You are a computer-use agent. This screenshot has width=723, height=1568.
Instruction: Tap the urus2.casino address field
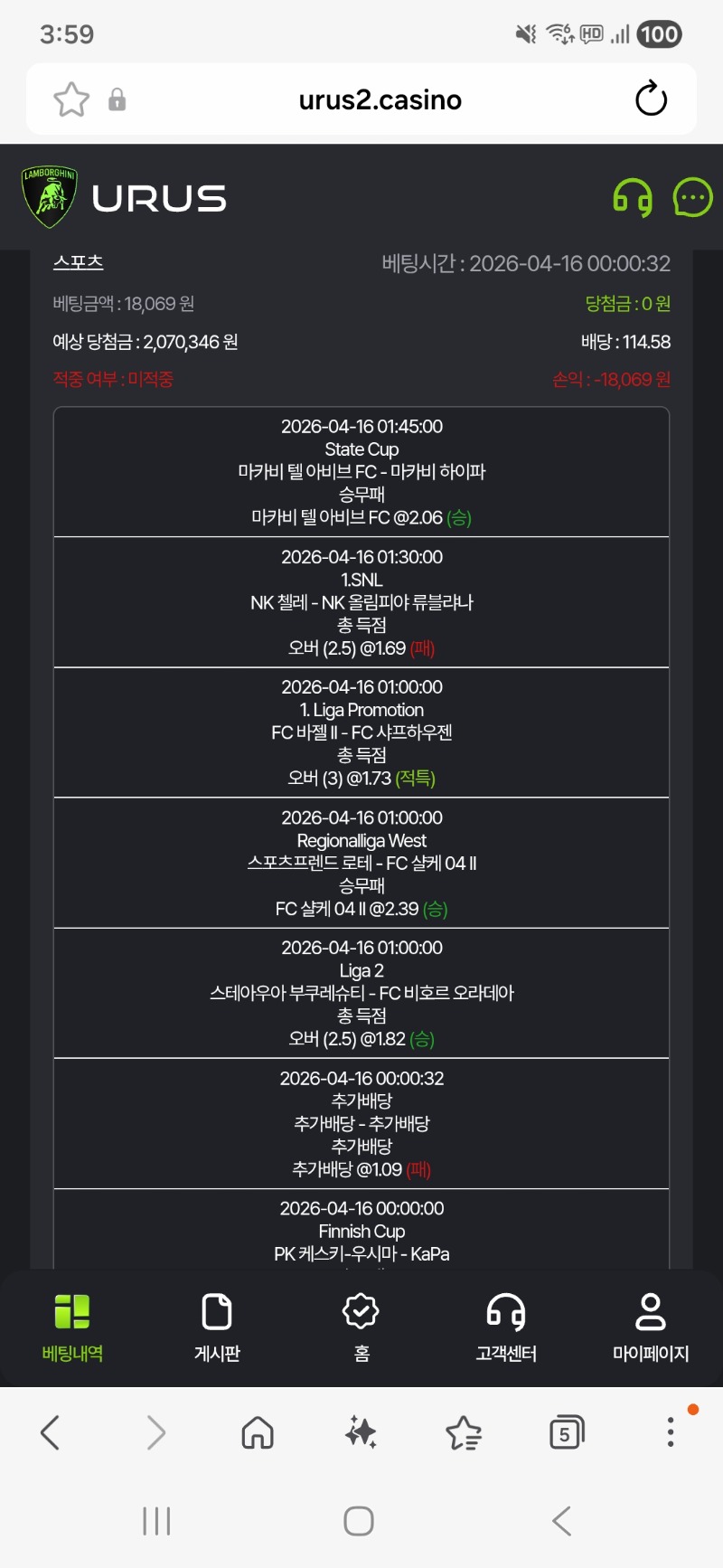point(380,99)
